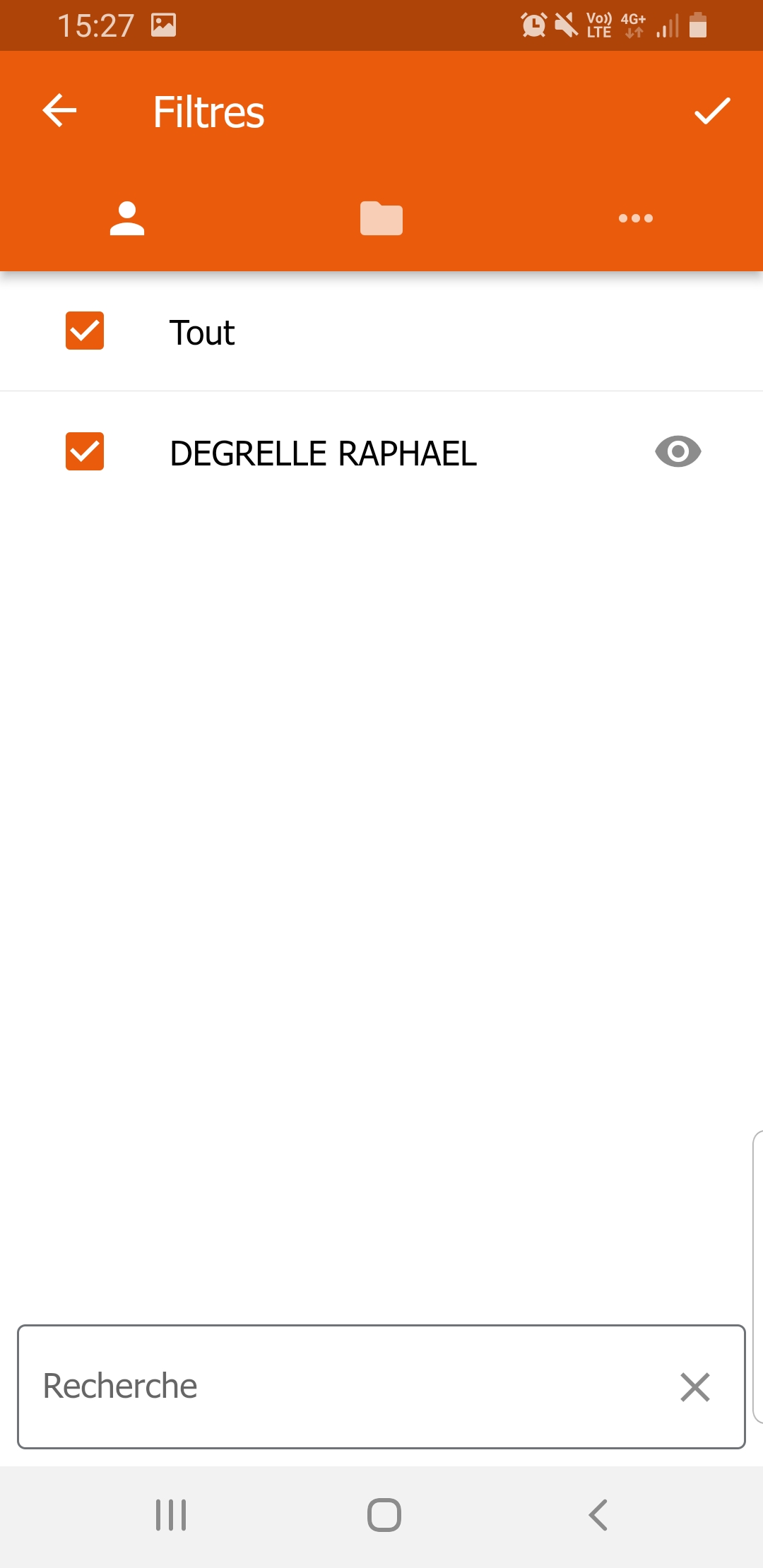The width and height of the screenshot is (763, 1568).
Task: Go to the home screen
Action: pyautogui.click(x=384, y=1515)
